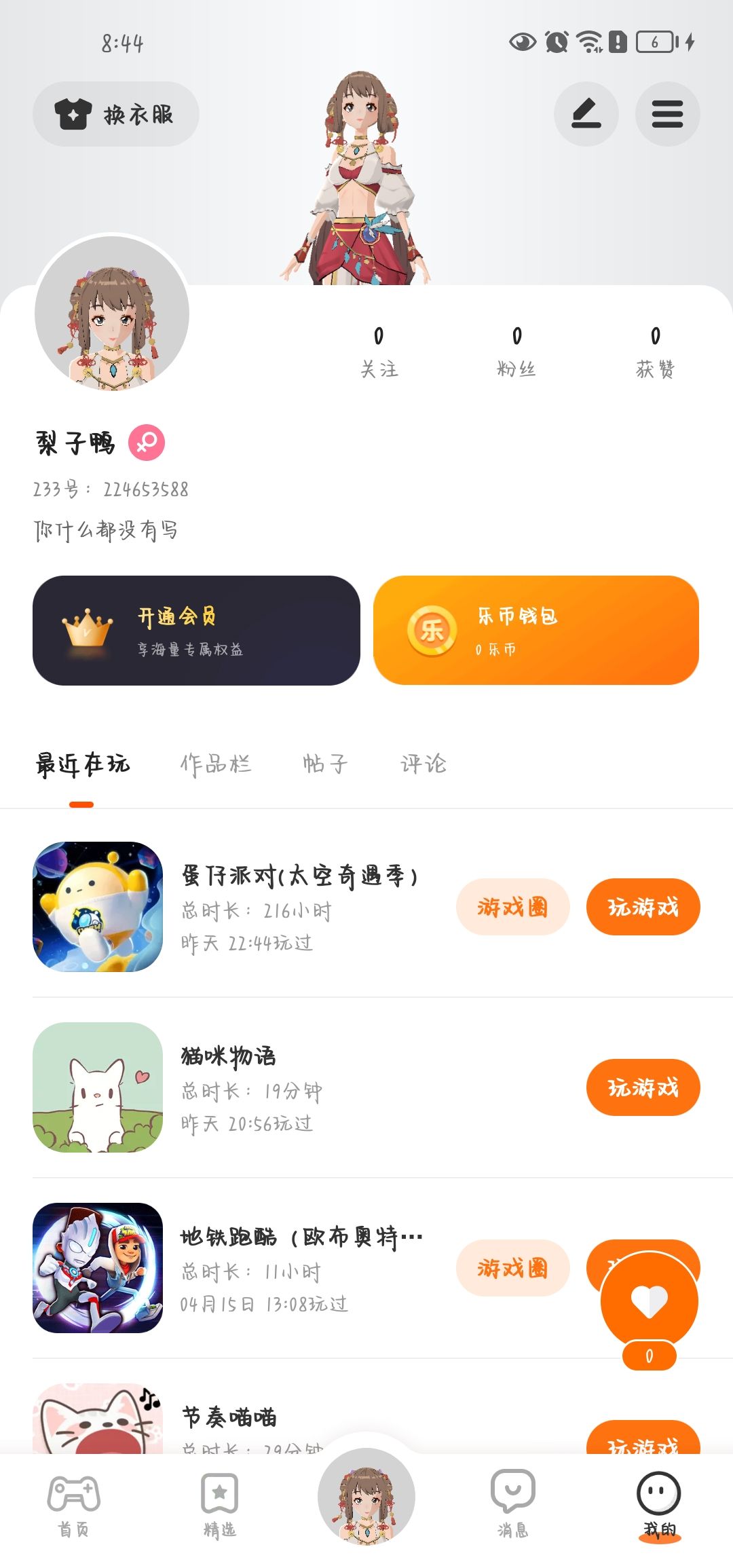
Task: Switch to the 作品栏 tab
Action: 216,764
